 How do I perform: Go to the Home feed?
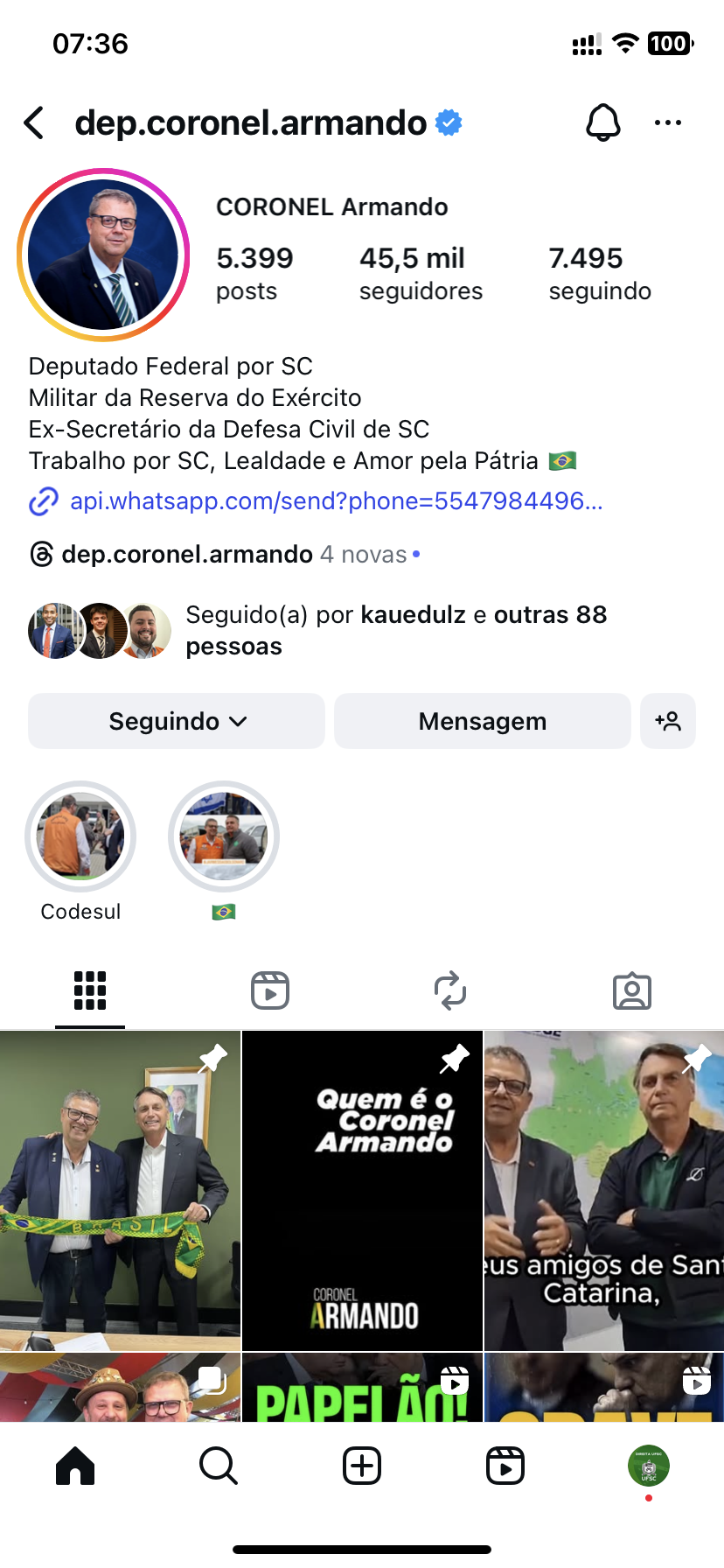[x=75, y=1466]
